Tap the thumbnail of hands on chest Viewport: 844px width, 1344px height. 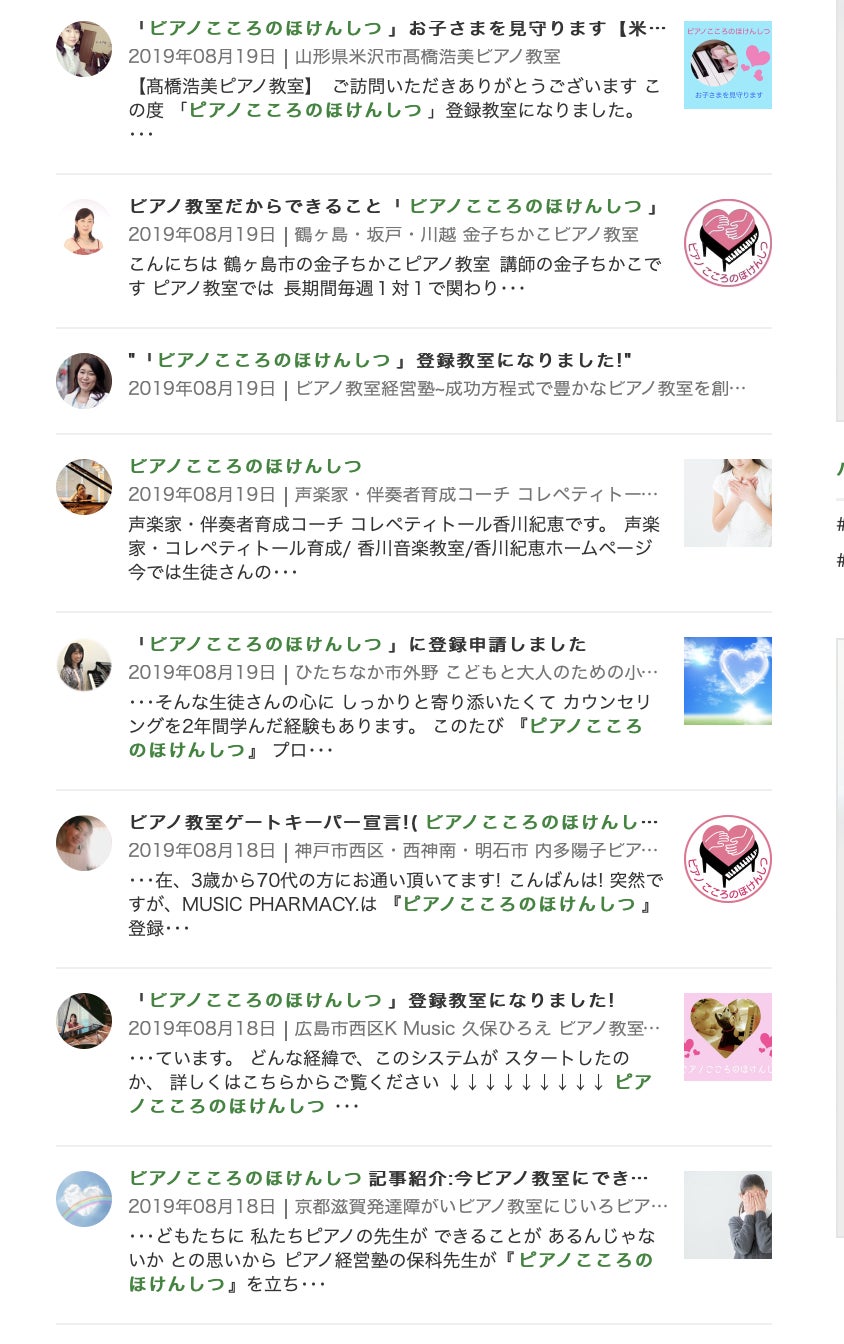(x=727, y=503)
